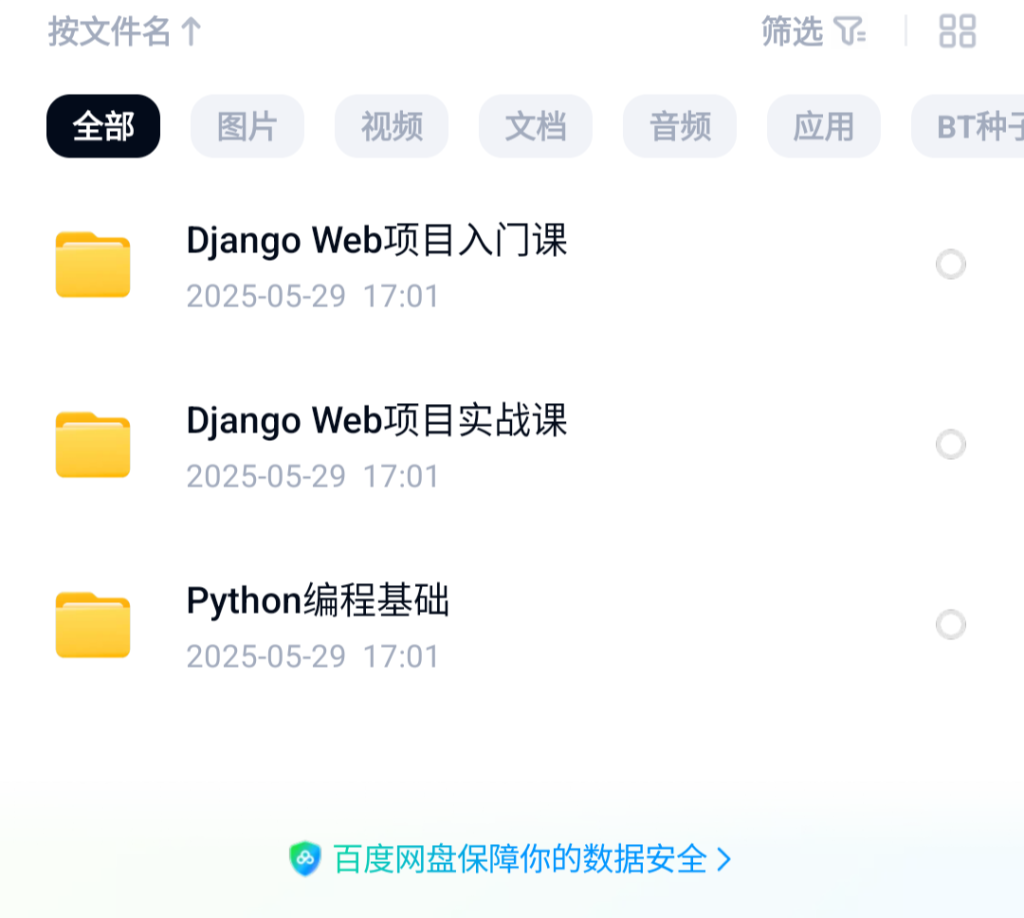
Task: Filter files by 图片
Action: pos(247,127)
